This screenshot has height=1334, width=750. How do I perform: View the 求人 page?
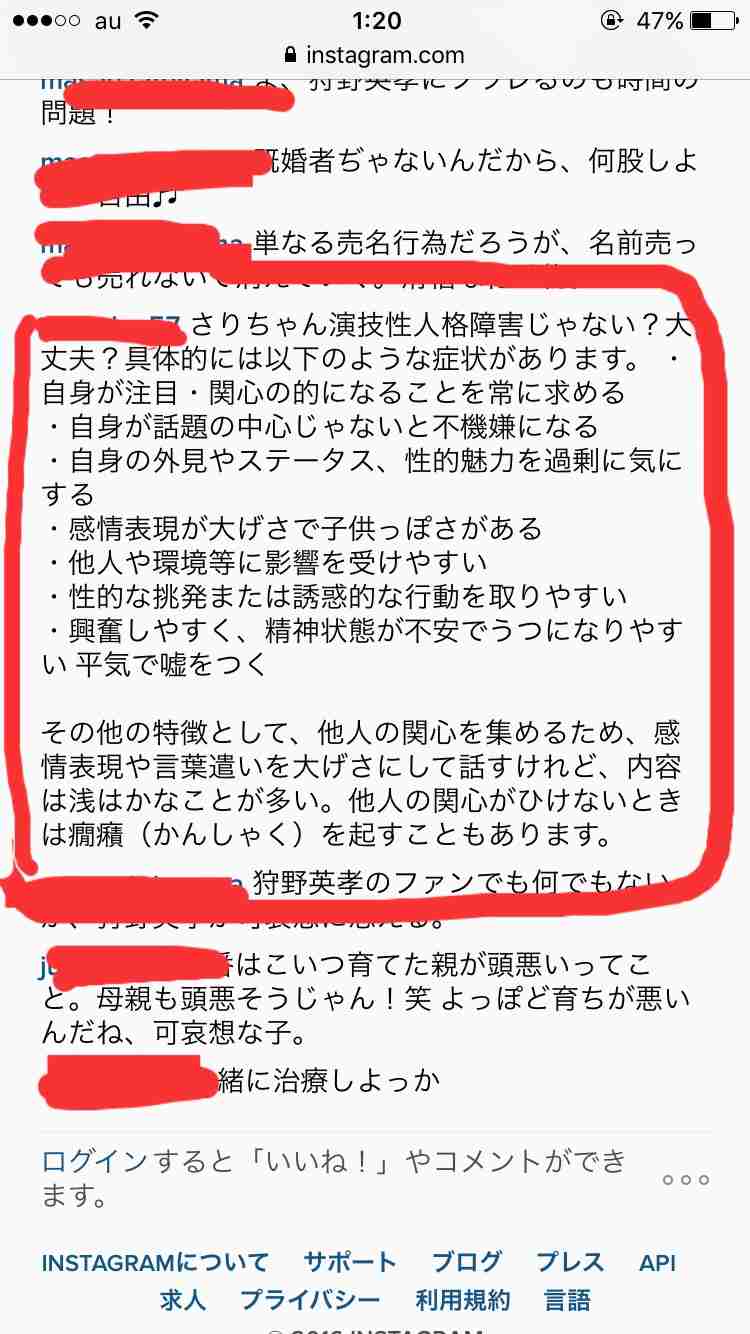(183, 1300)
